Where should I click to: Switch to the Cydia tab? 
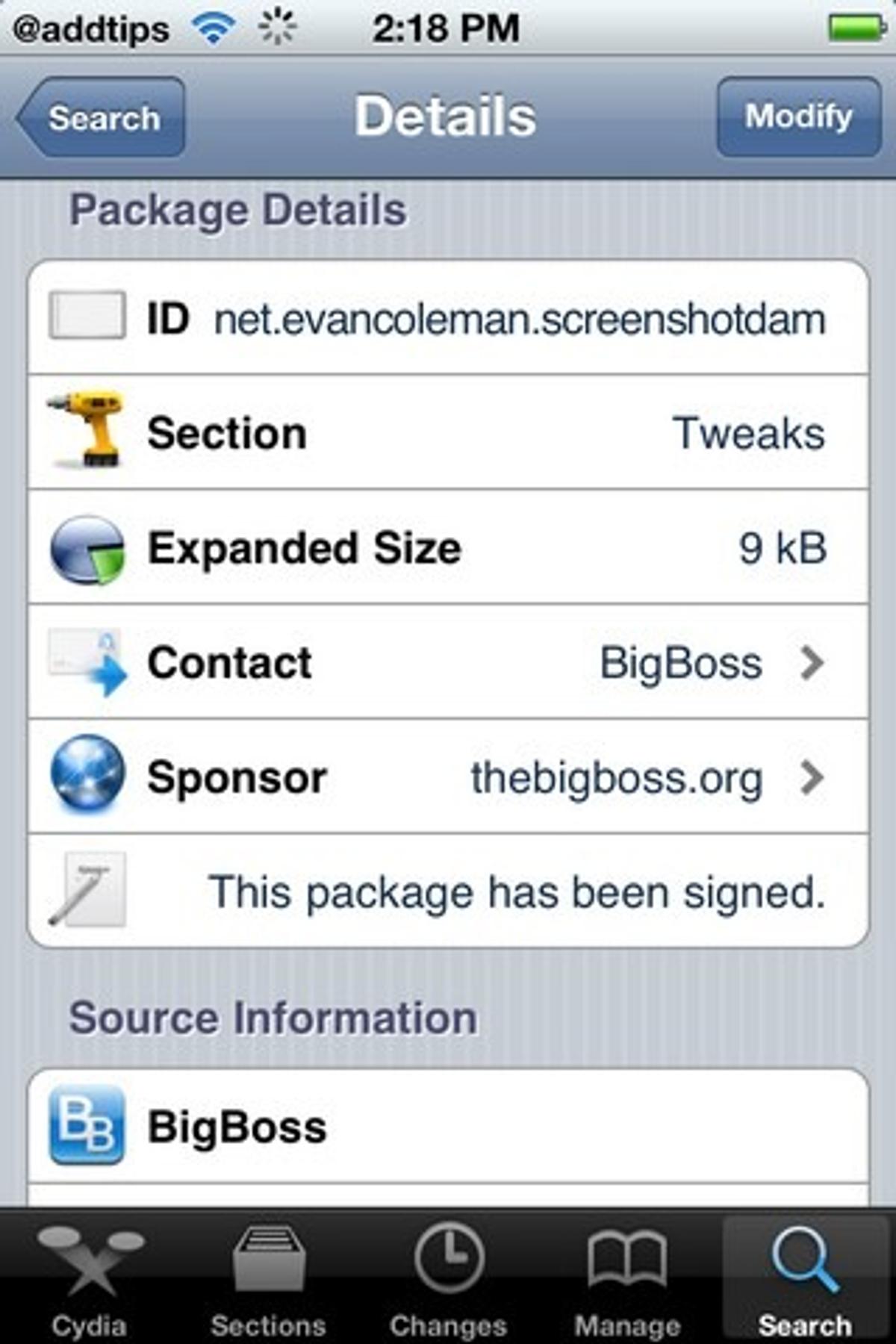(x=89, y=1278)
